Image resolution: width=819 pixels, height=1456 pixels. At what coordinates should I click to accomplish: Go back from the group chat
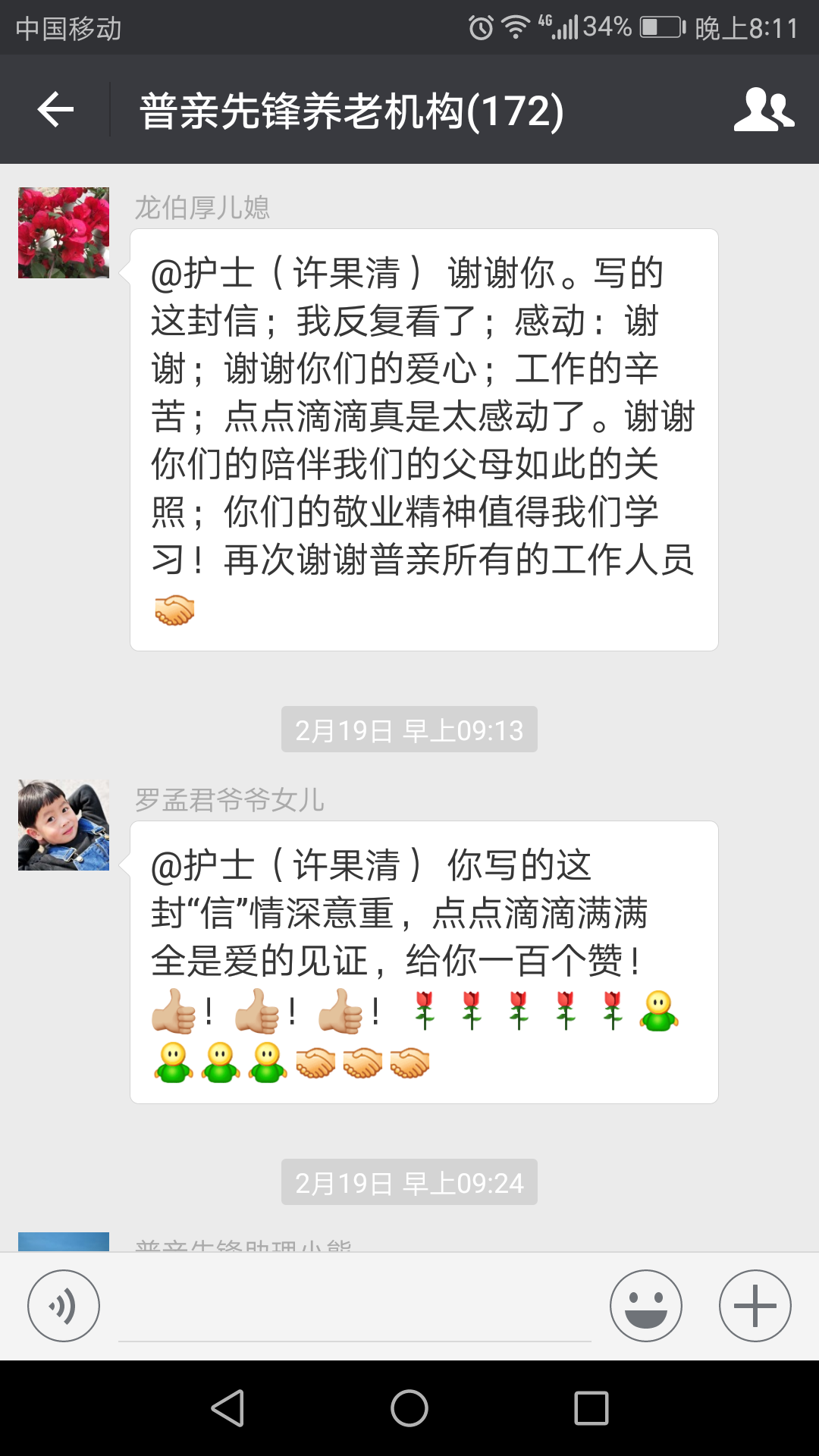(x=55, y=110)
